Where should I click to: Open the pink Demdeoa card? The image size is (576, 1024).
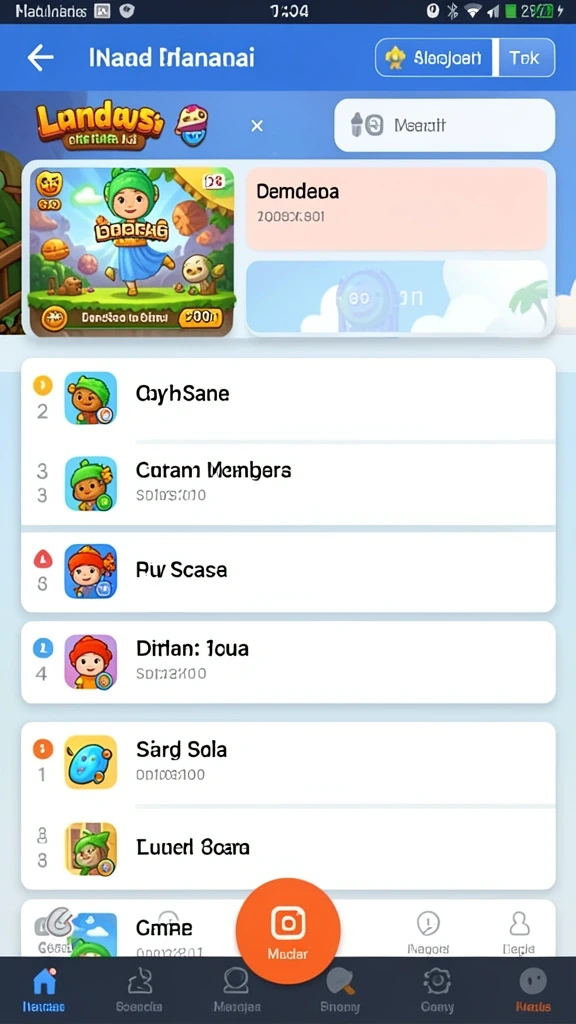396,208
